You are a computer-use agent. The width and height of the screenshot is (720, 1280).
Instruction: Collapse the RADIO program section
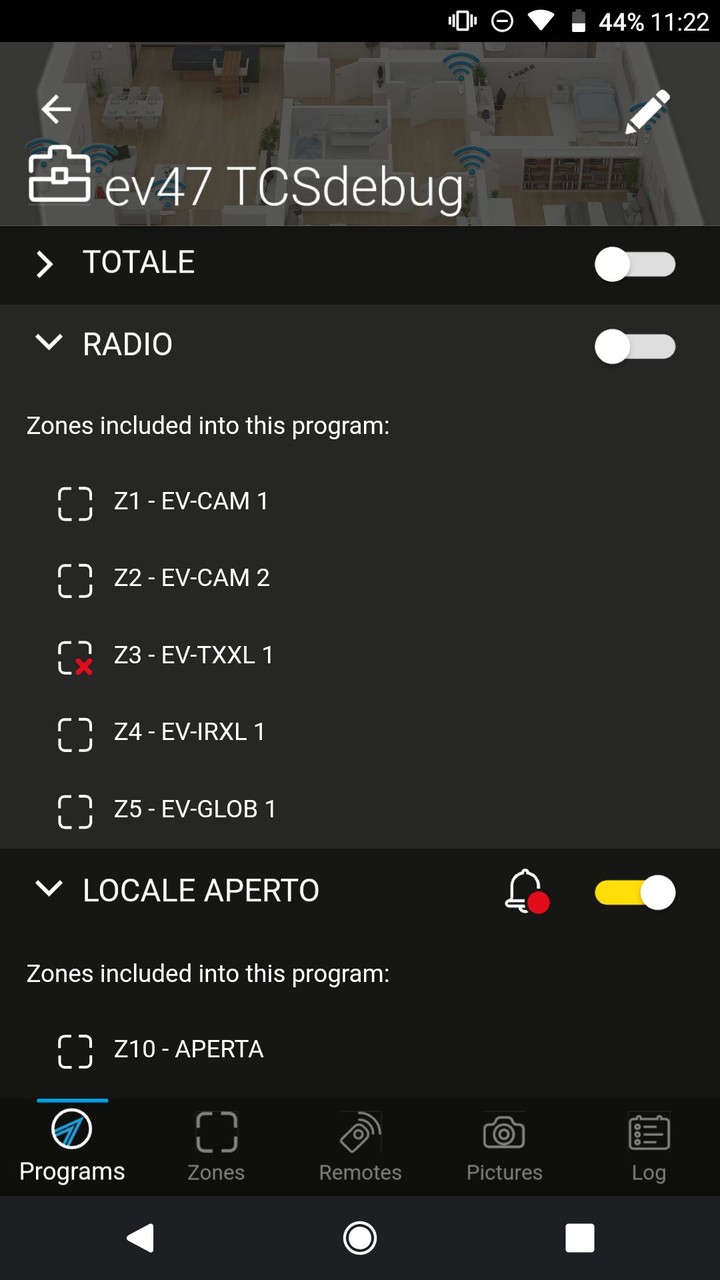[x=48, y=342]
